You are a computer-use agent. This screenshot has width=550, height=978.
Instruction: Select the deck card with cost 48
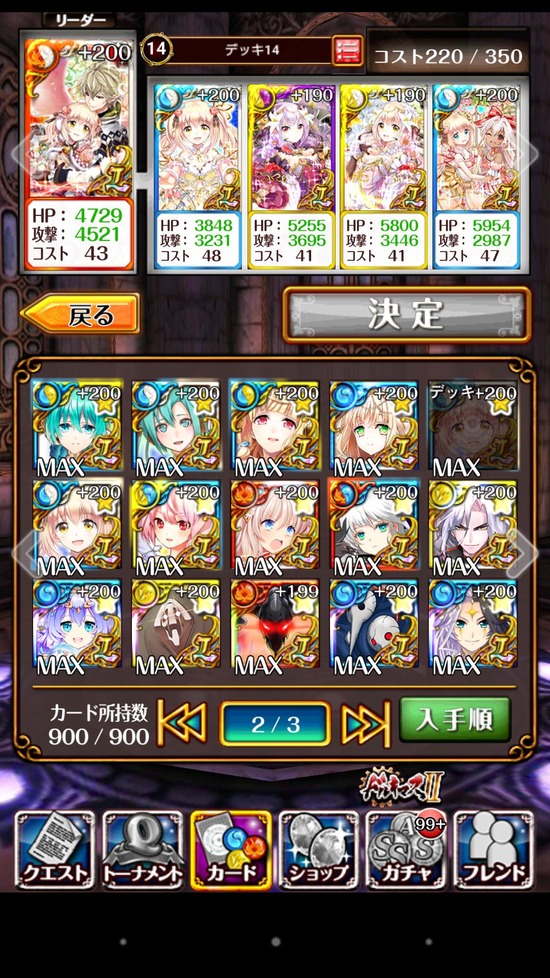pos(196,177)
